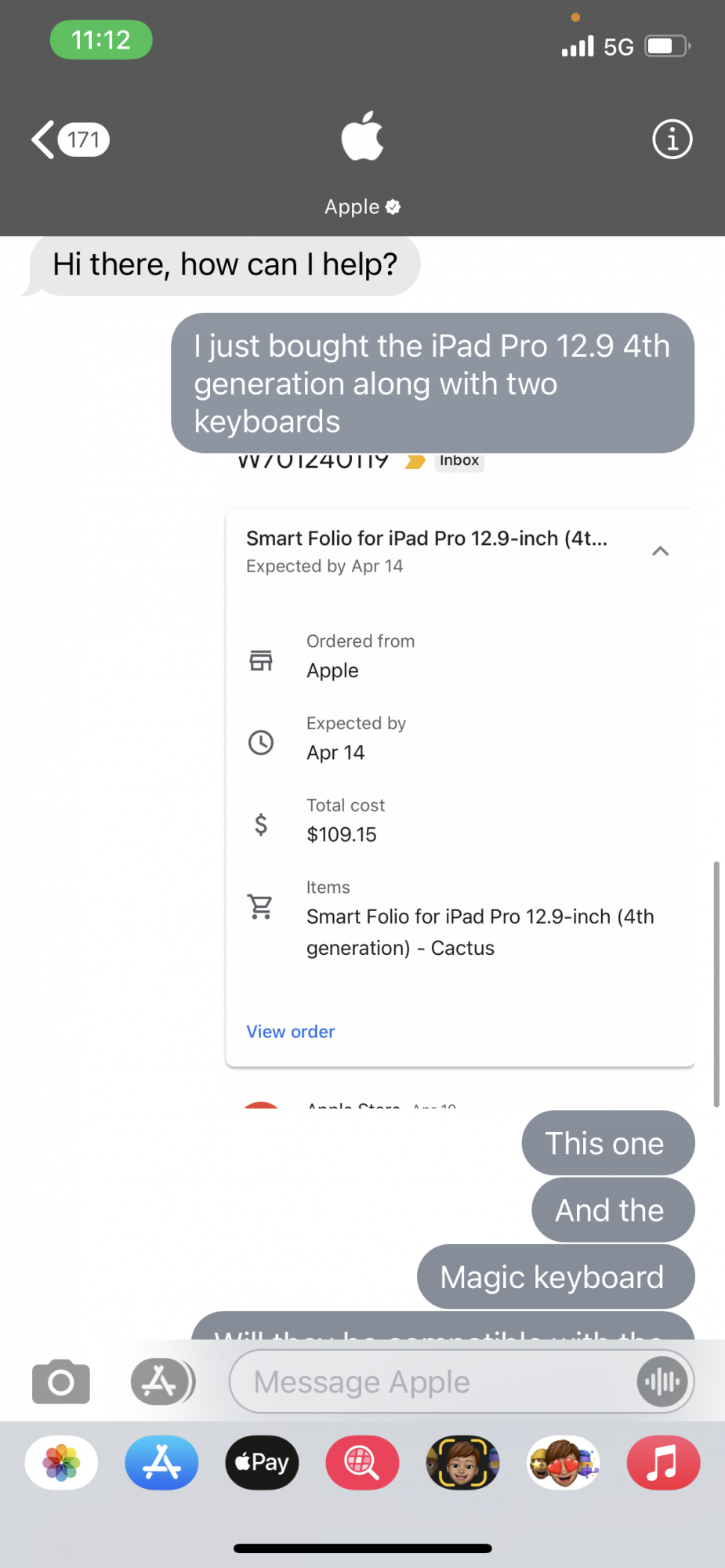Open the Music iMessage app
Screen dimensions: 725x1568
point(663,1463)
